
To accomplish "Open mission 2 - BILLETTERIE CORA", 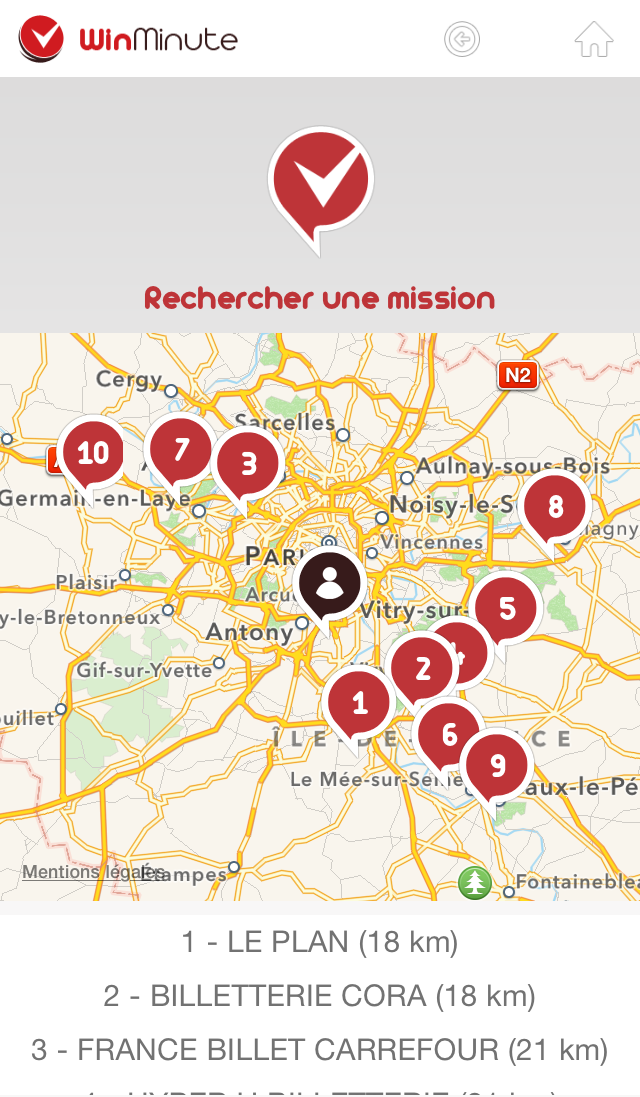I will click(x=320, y=996).
